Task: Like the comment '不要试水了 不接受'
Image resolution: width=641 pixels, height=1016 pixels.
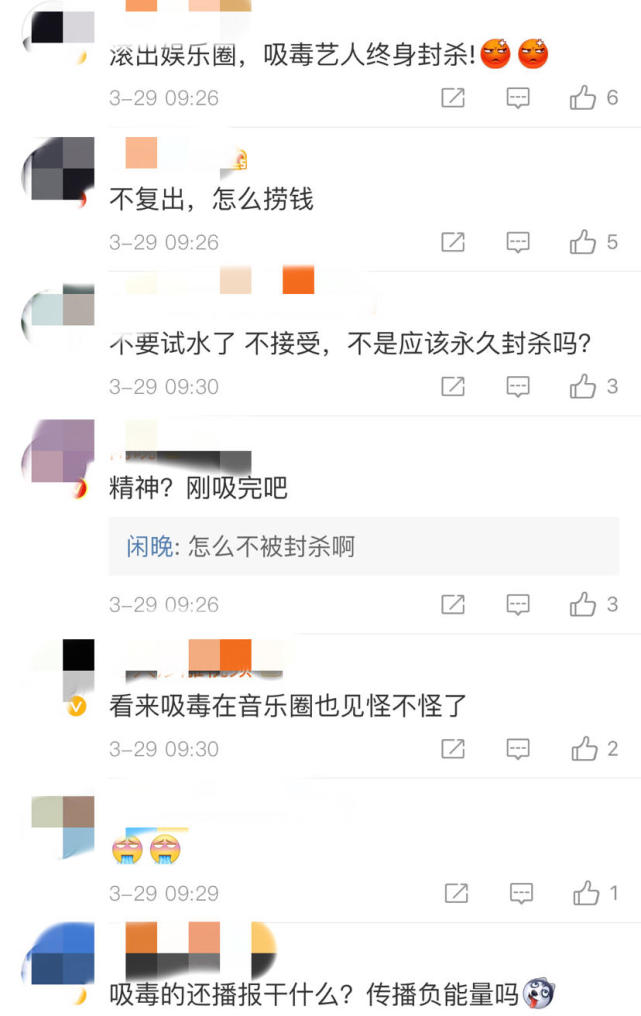Action: tap(583, 387)
